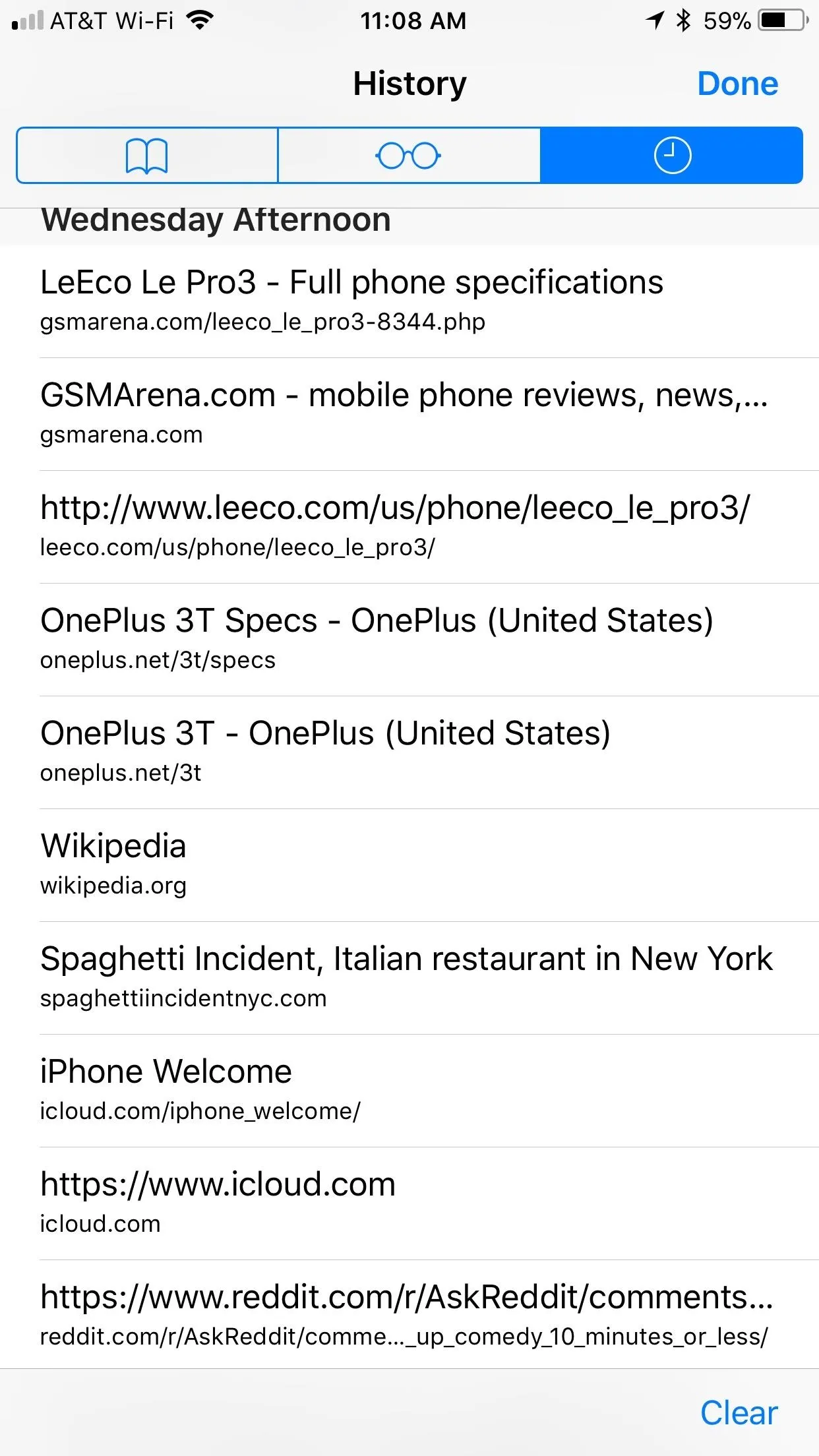The image size is (819, 1456).
Task: Switch to the Bookmarks tab
Action: [147, 156]
